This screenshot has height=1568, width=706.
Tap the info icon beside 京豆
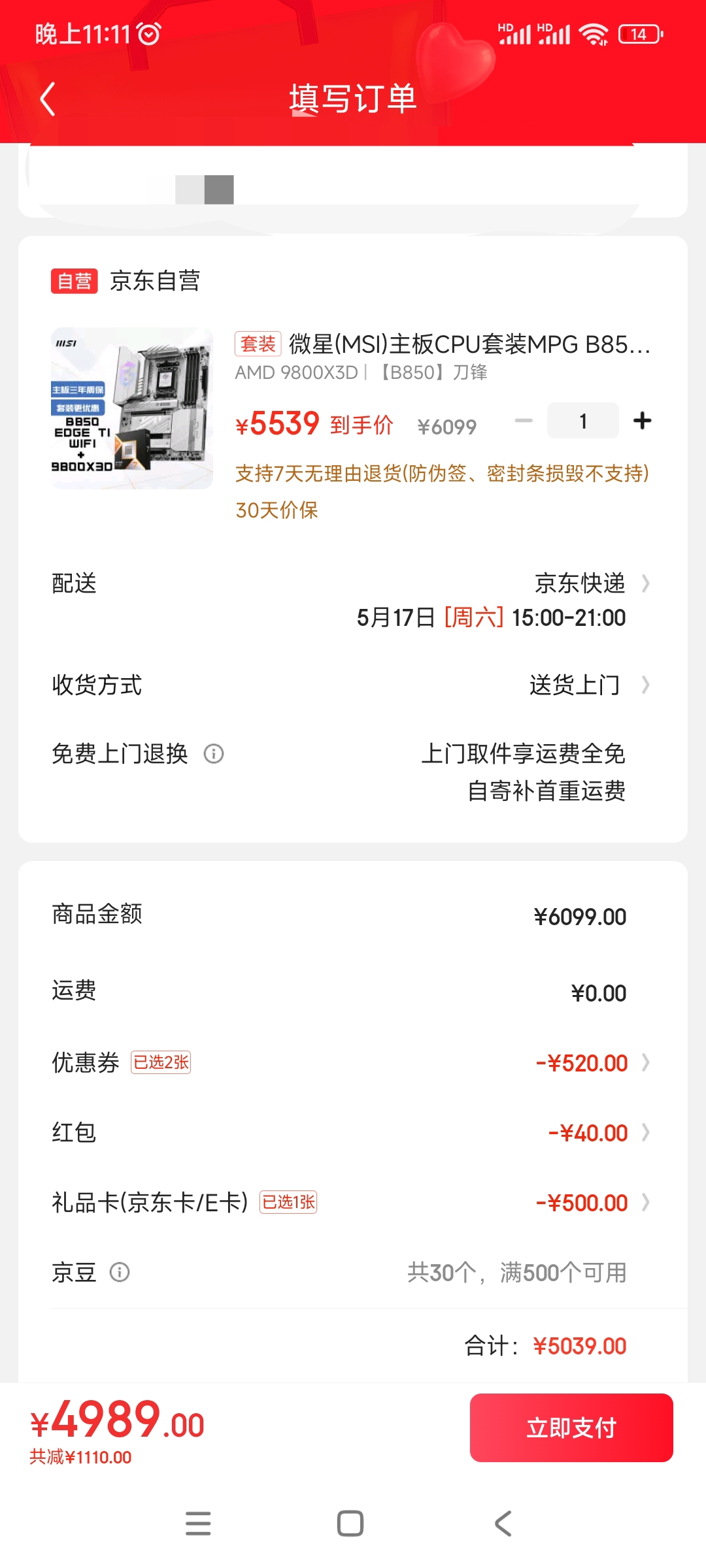(x=120, y=1272)
